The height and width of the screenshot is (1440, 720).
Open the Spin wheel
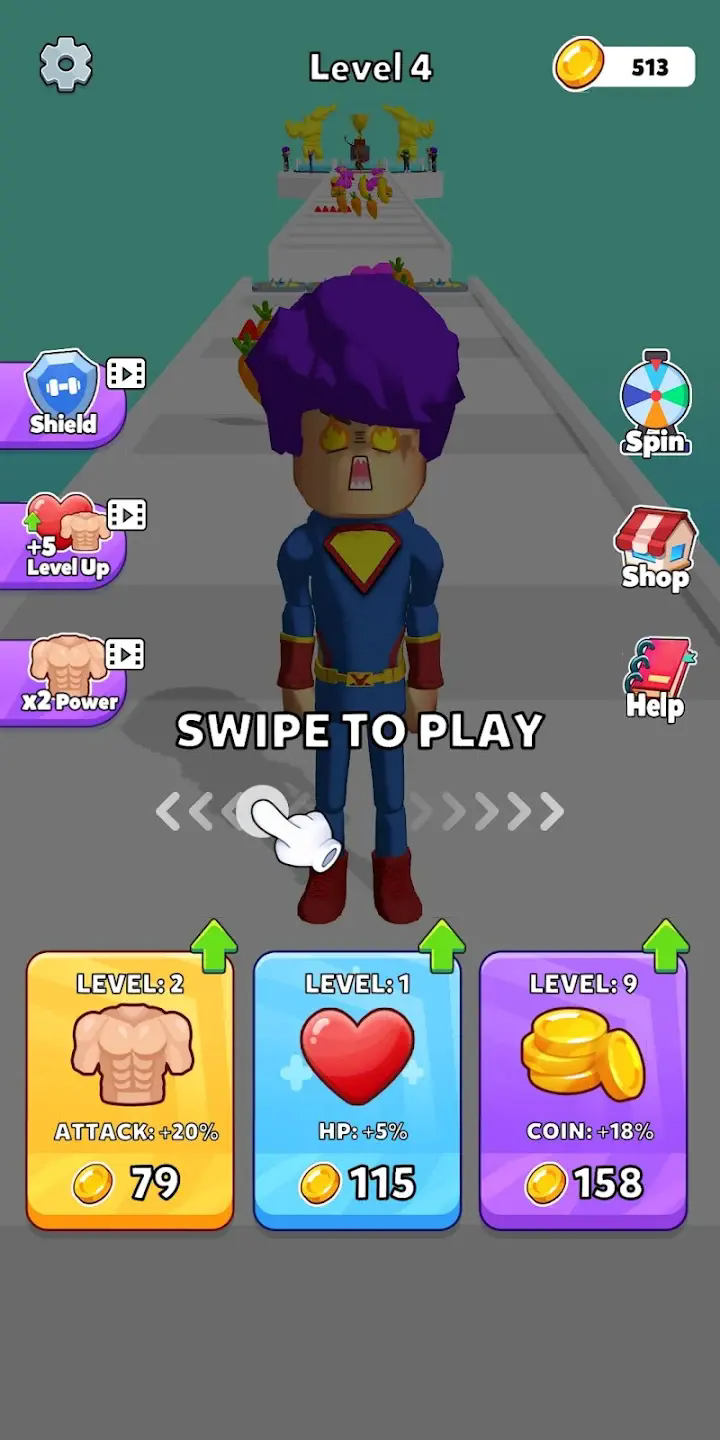point(656,405)
